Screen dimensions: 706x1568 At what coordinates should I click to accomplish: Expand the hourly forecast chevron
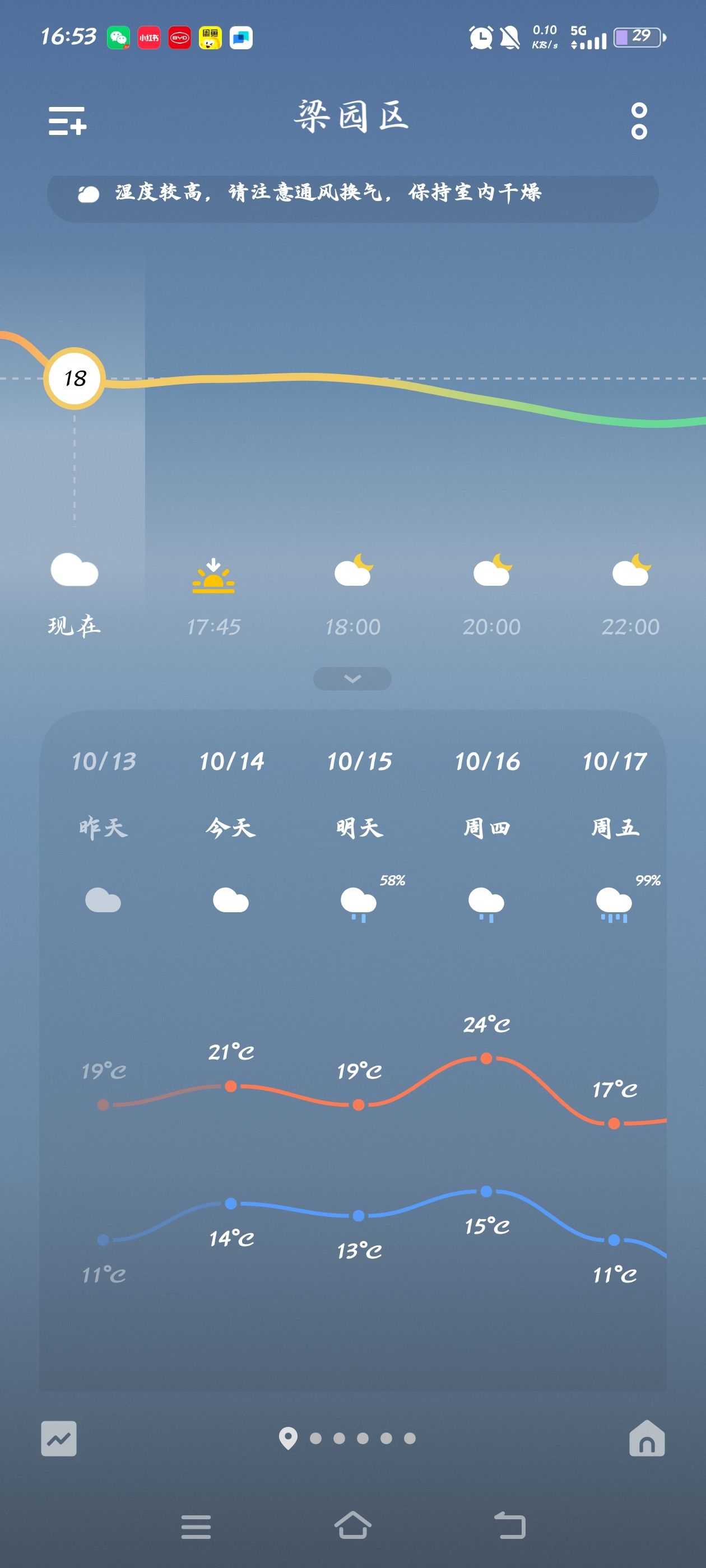point(352,679)
